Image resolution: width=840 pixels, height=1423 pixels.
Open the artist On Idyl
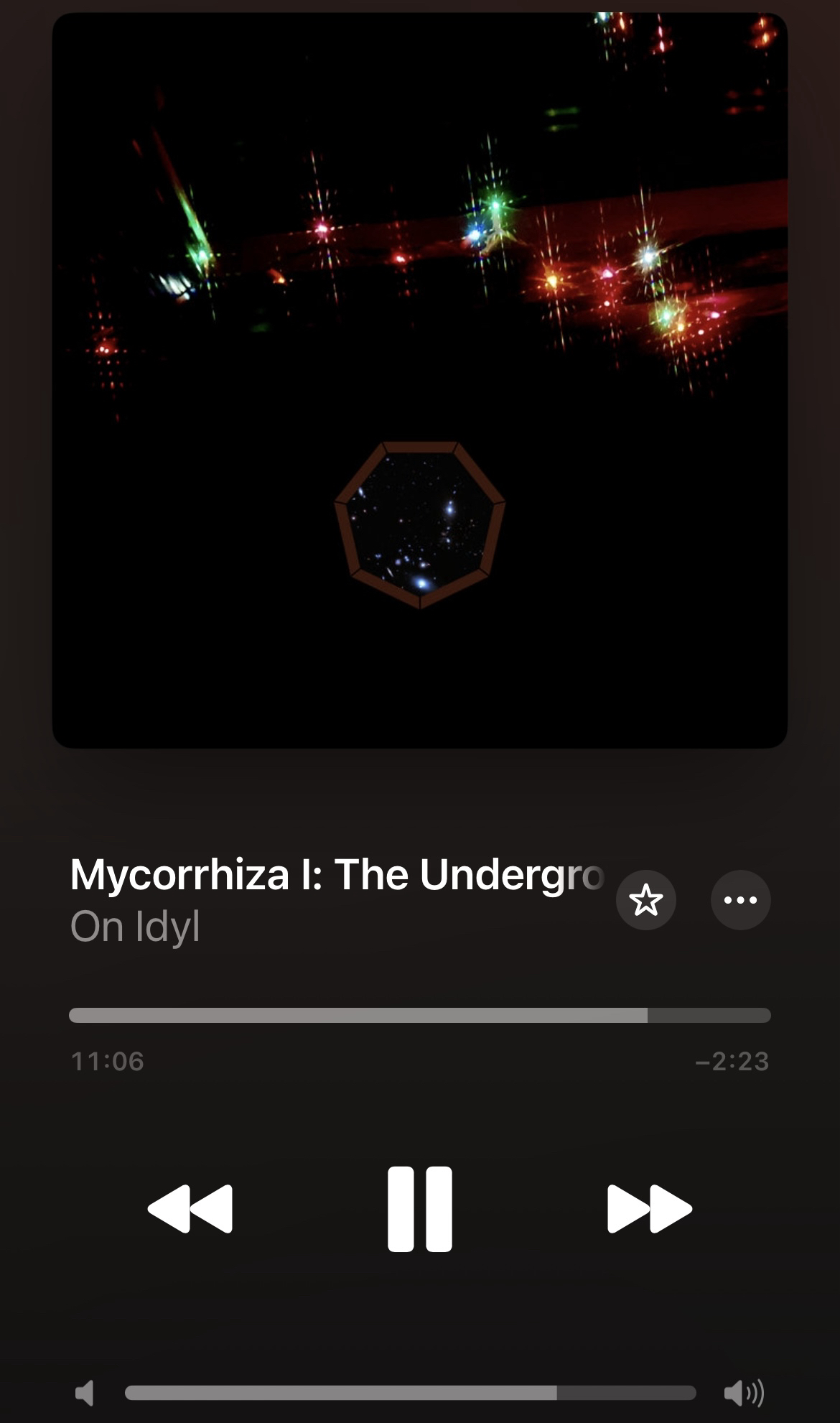coord(135,927)
